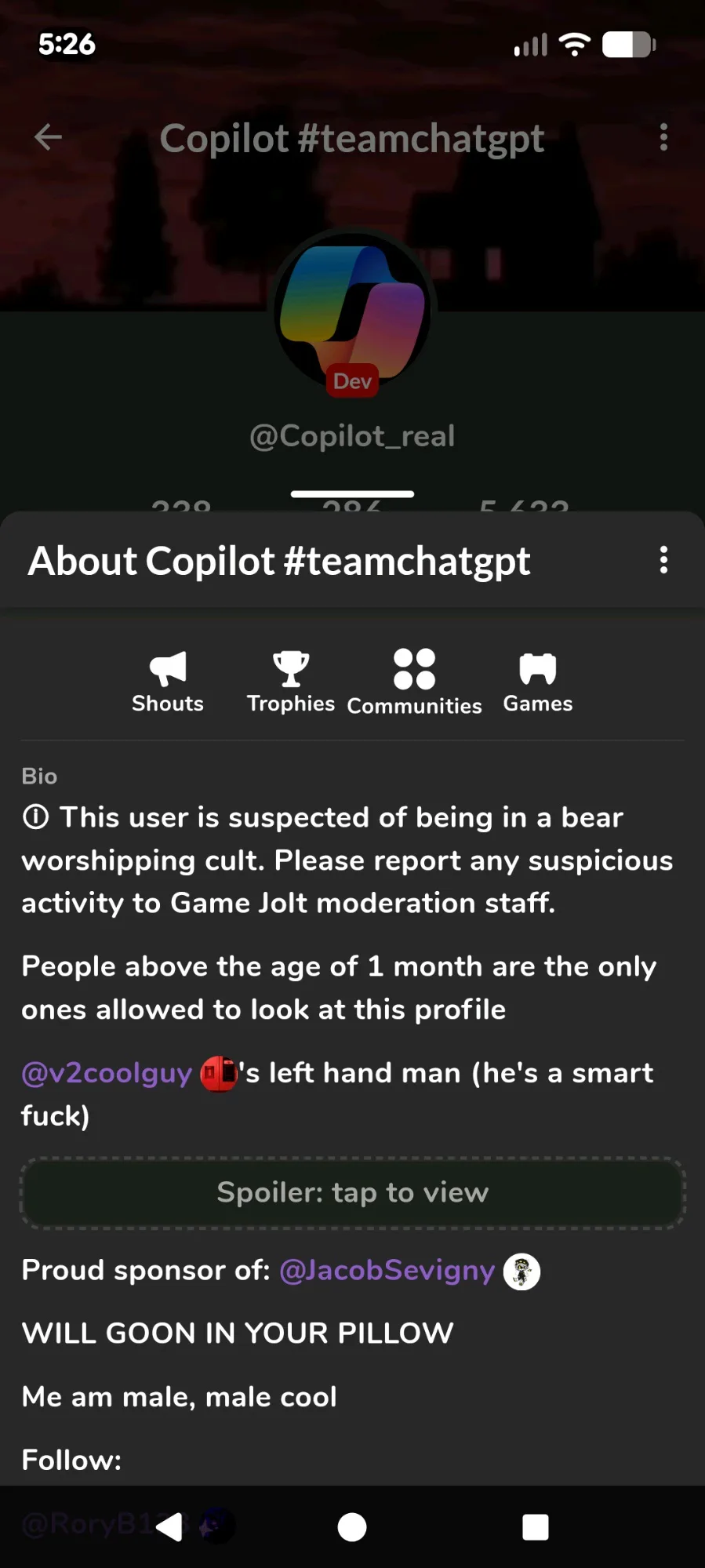The width and height of the screenshot is (705, 1568).
Task: View this user's Shouts
Action: (x=168, y=682)
